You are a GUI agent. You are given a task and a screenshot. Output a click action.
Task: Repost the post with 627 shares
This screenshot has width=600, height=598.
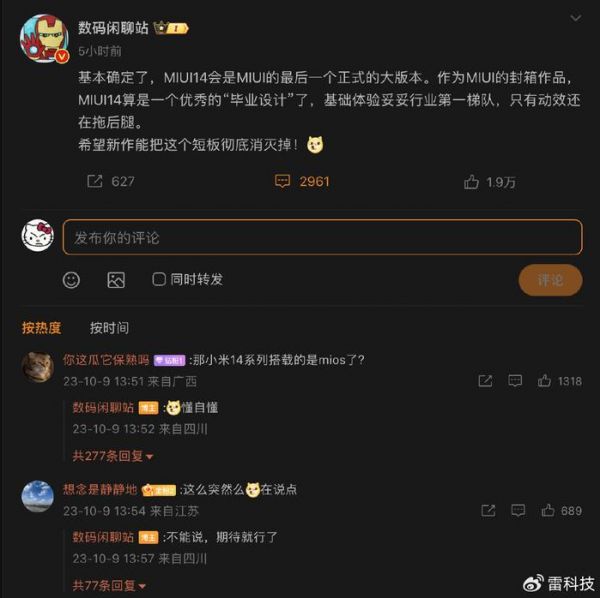[110, 181]
